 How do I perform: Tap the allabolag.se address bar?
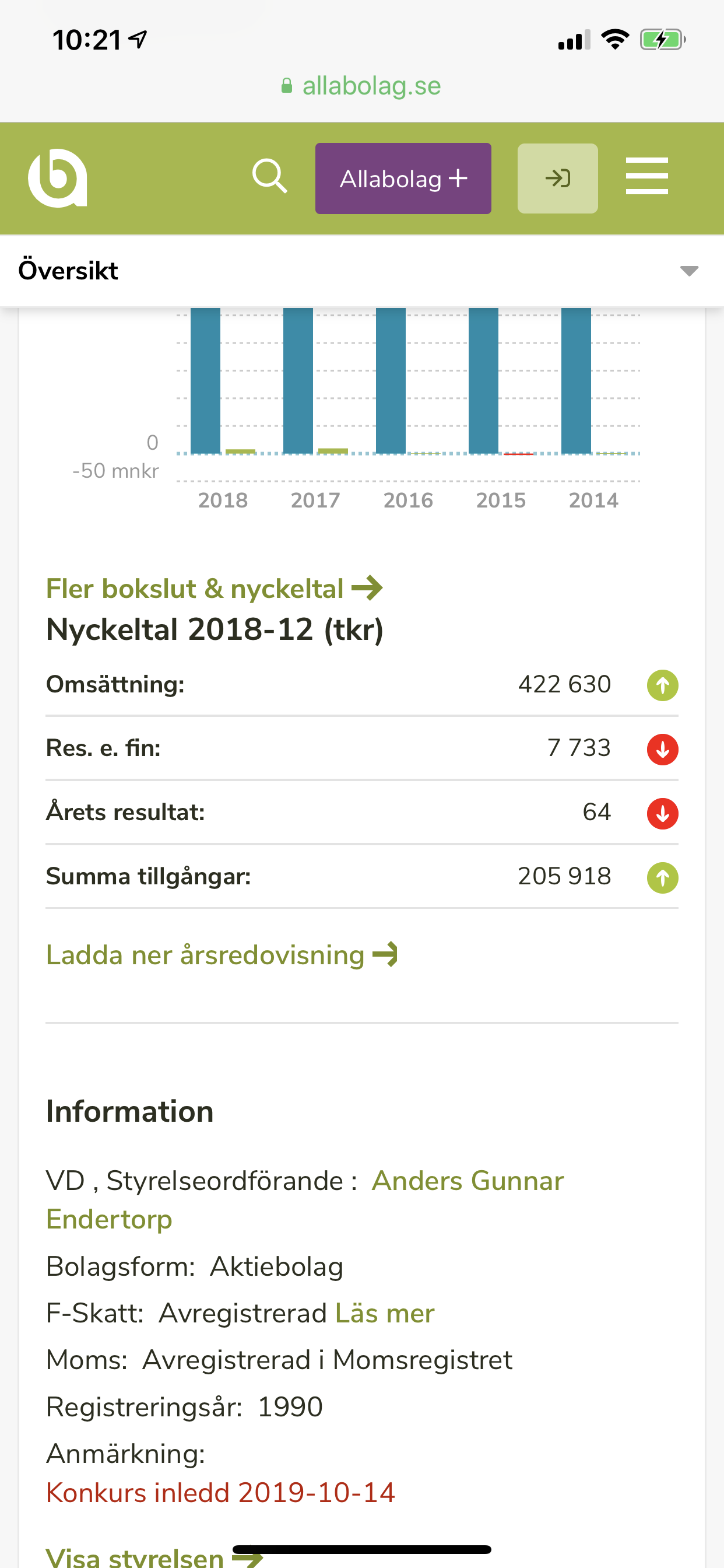(x=362, y=86)
